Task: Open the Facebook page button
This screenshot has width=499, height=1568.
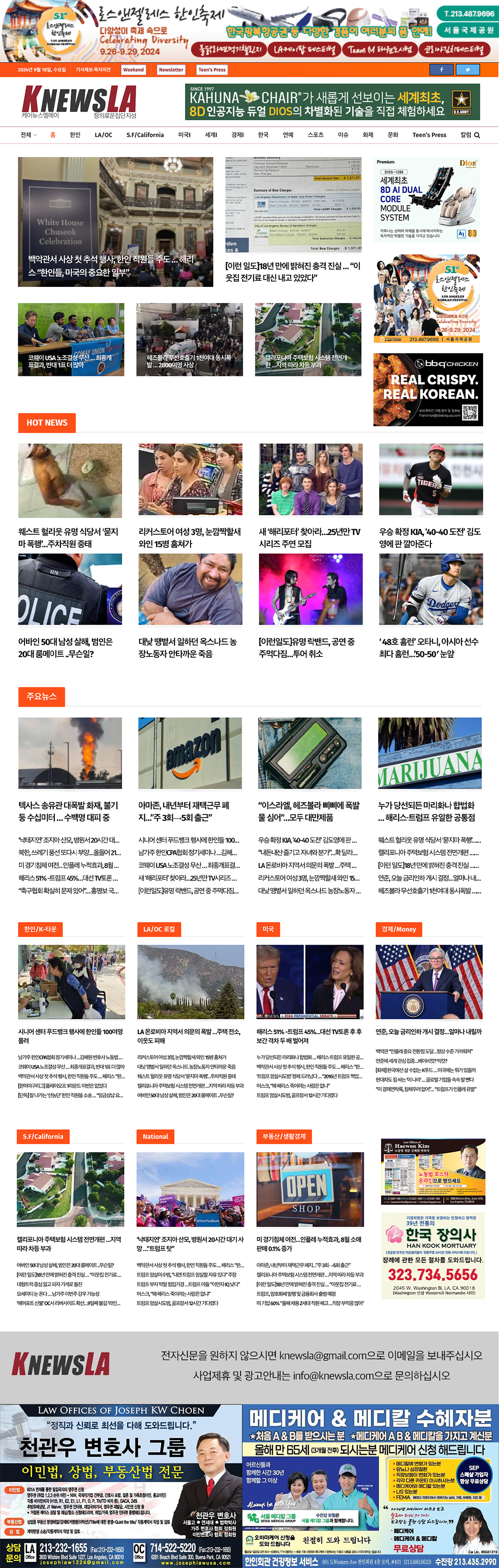Action: coord(441,70)
